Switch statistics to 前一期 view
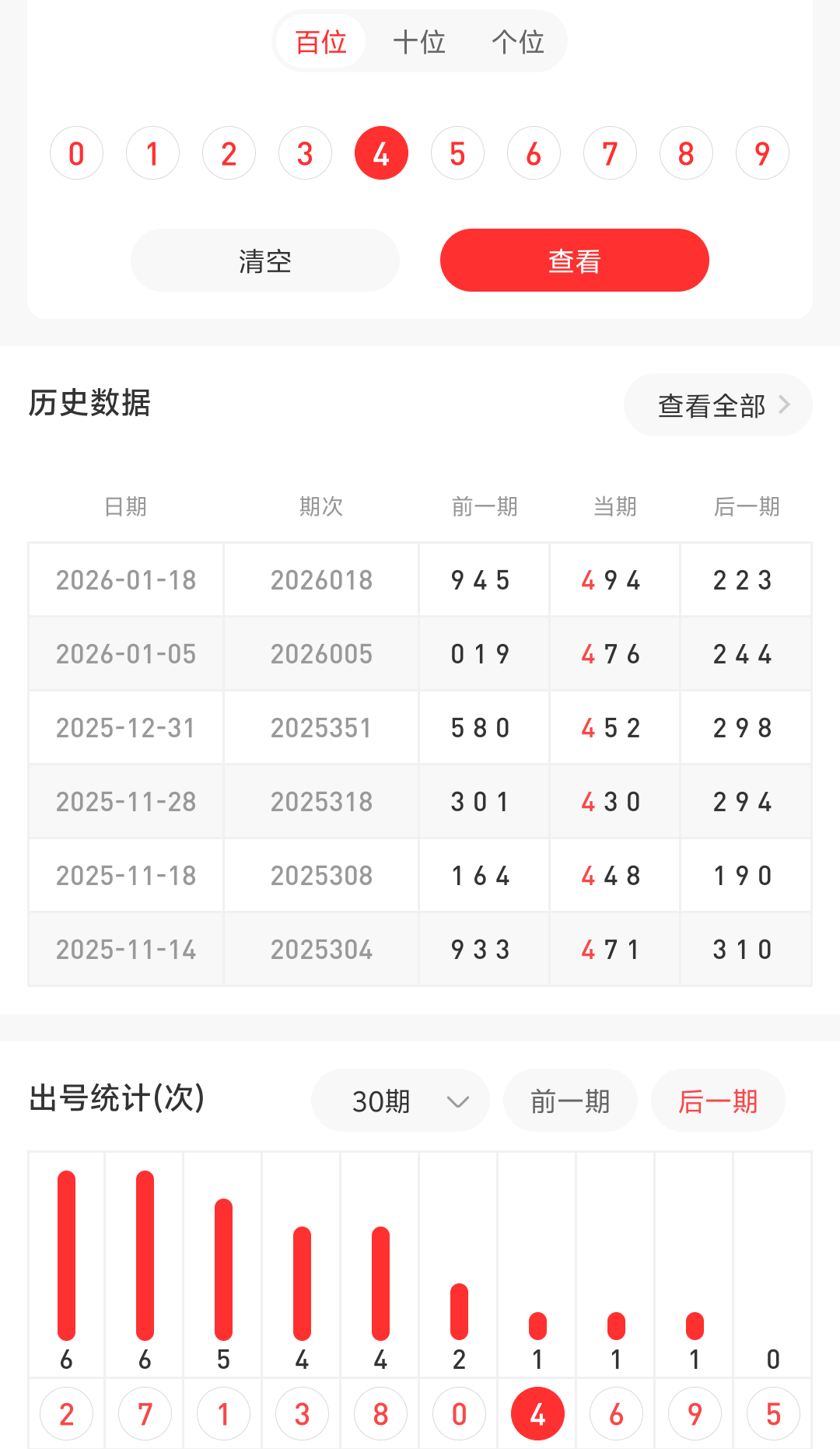Image resolution: width=840 pixels, height=1449 pixels. pyautogui.click(x=570, y=1100)
